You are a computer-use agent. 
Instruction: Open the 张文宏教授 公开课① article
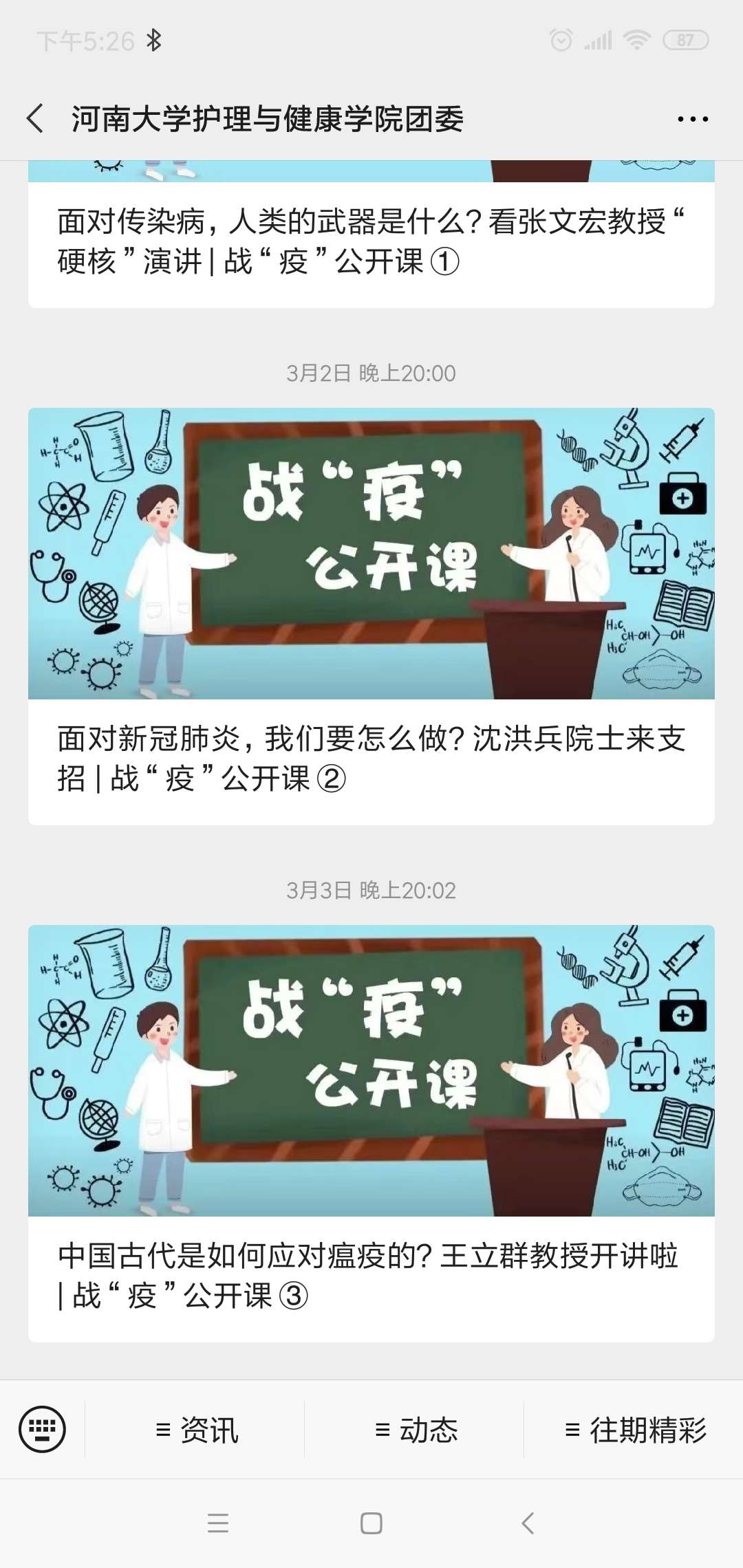tap(371, 241)
